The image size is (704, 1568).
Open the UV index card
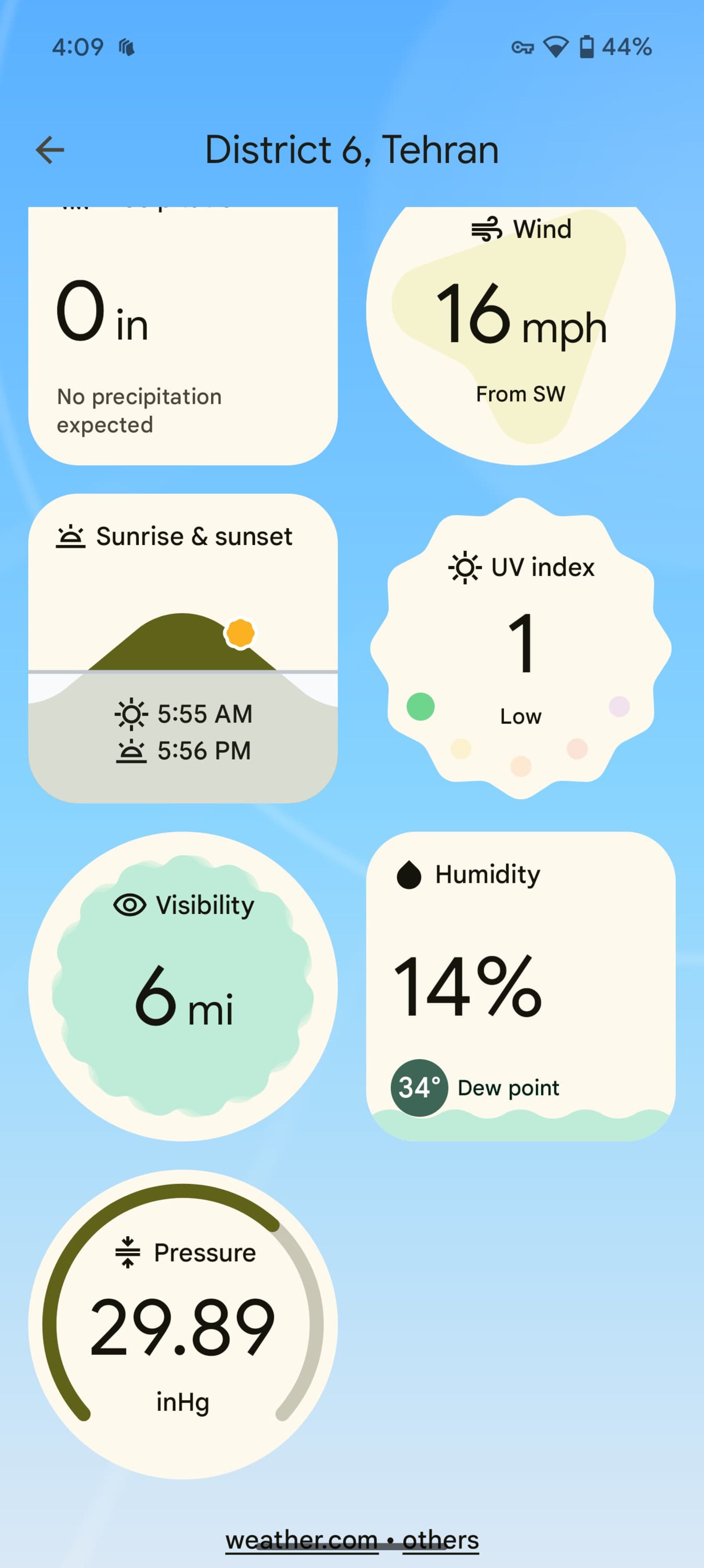pos(520,648)
